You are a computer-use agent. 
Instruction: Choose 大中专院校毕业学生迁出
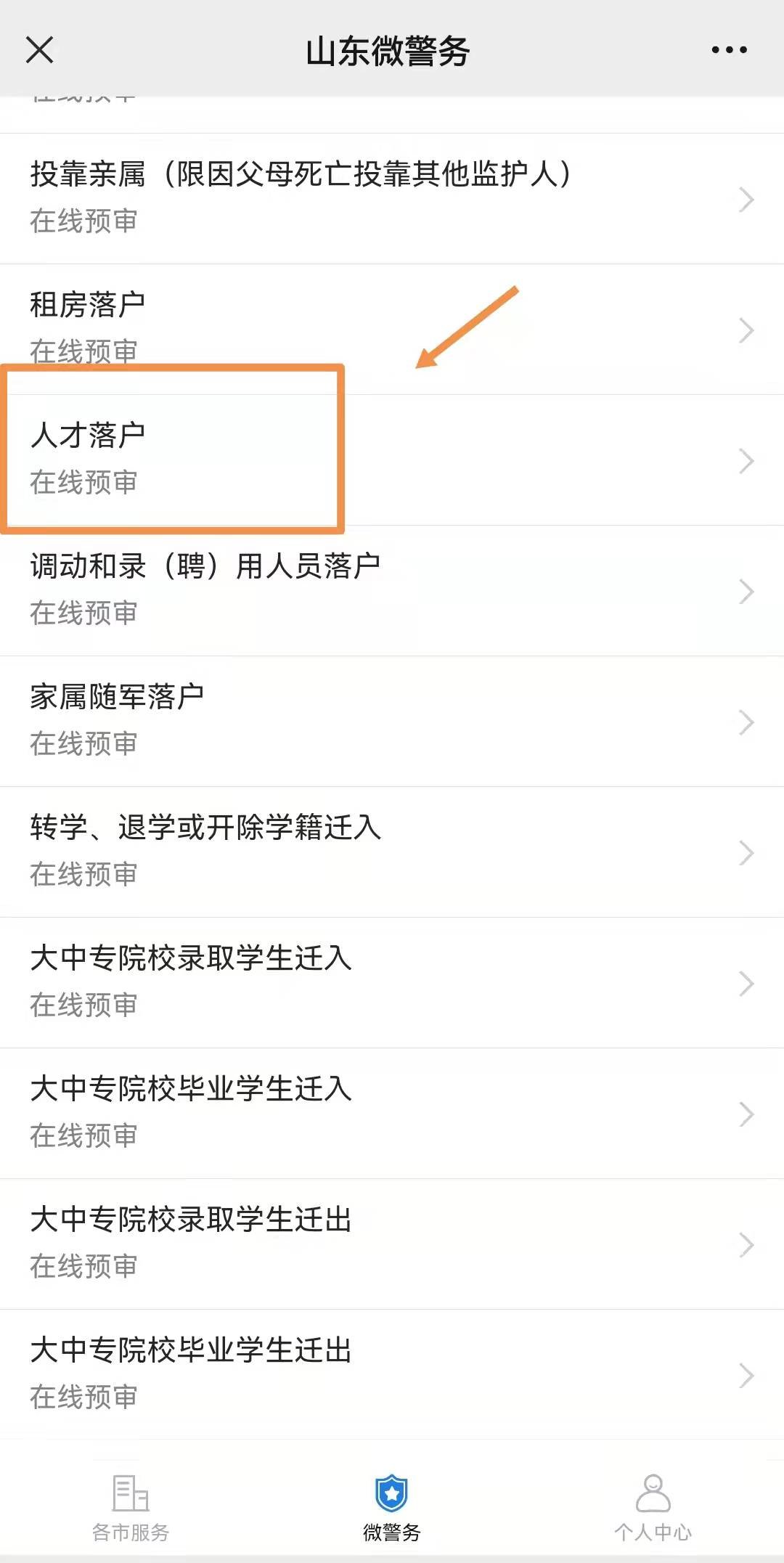pos(392,1374)
